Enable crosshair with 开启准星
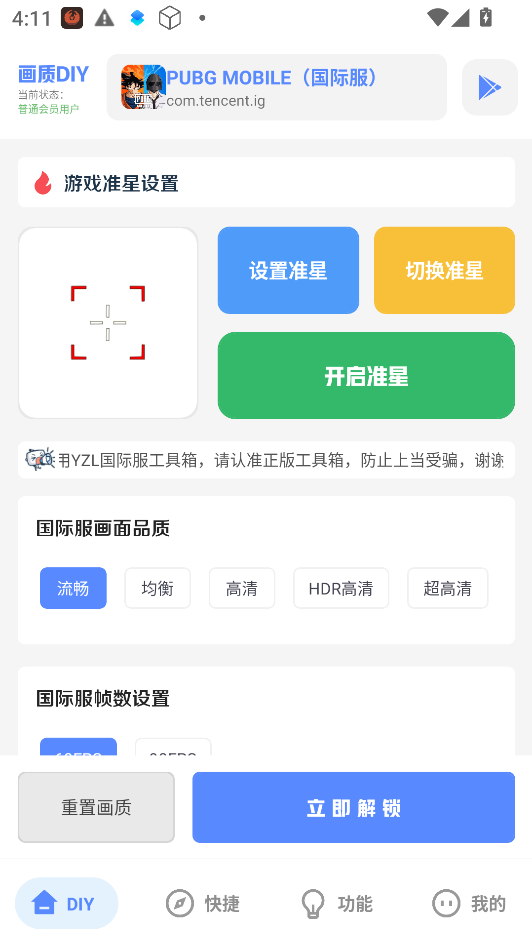The height and width of the screenshot is (945, 532). tap(366, 375)
